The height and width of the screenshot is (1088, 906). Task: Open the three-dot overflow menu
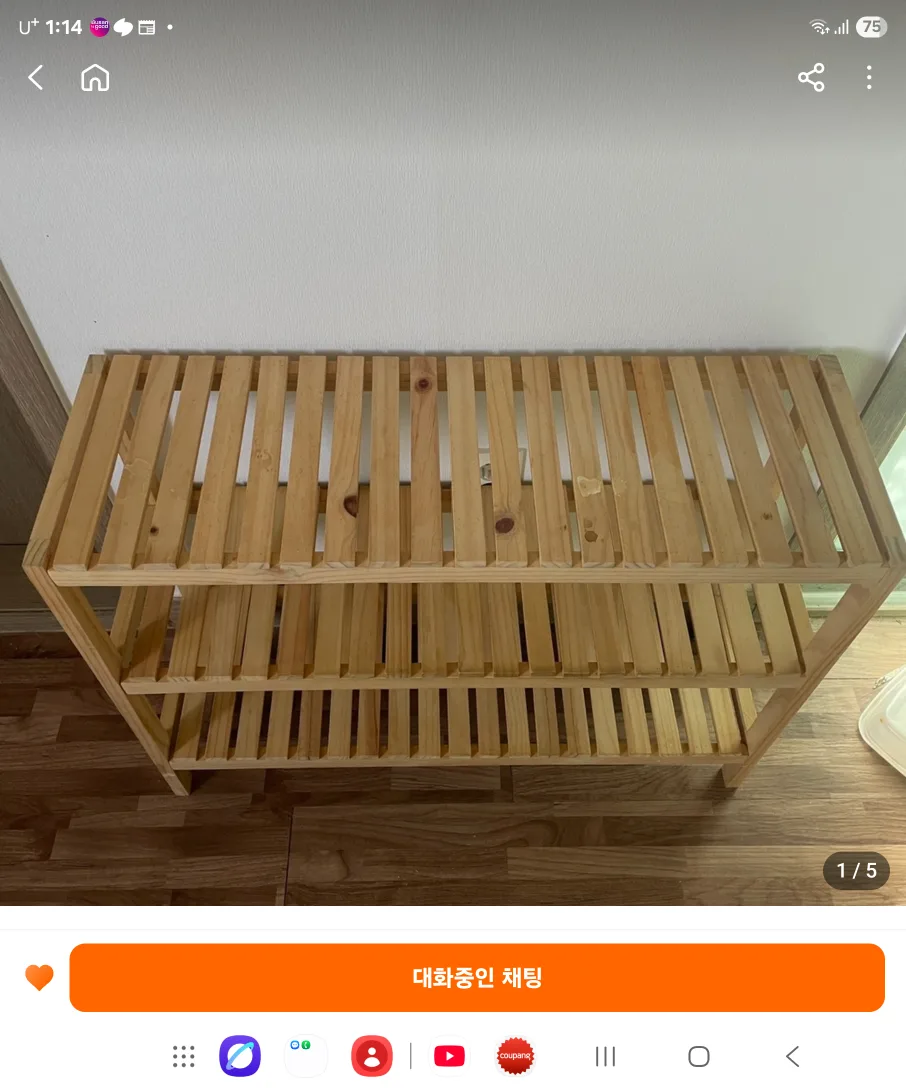pyautogui.click(x=869, y=78)
